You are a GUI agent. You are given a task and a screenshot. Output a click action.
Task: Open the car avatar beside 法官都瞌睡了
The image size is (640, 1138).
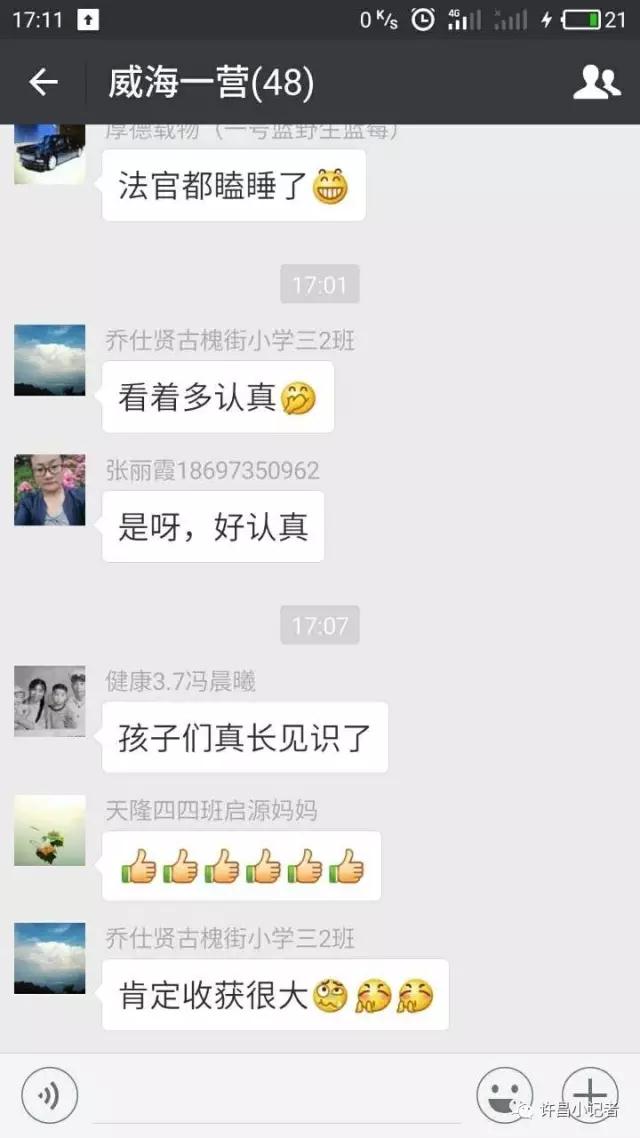pos(50,155)
